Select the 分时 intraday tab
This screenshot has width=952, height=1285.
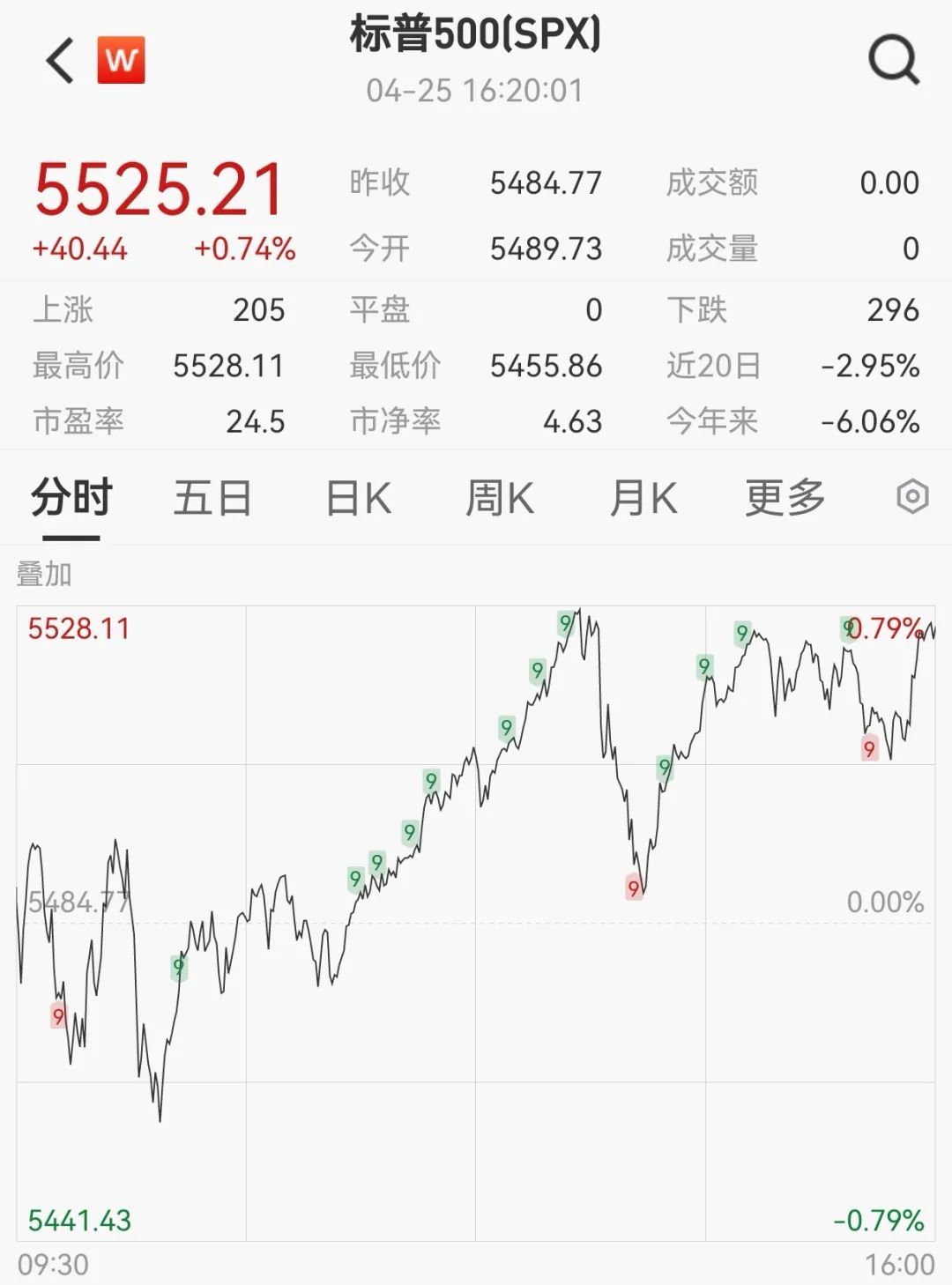pos(71,498)
